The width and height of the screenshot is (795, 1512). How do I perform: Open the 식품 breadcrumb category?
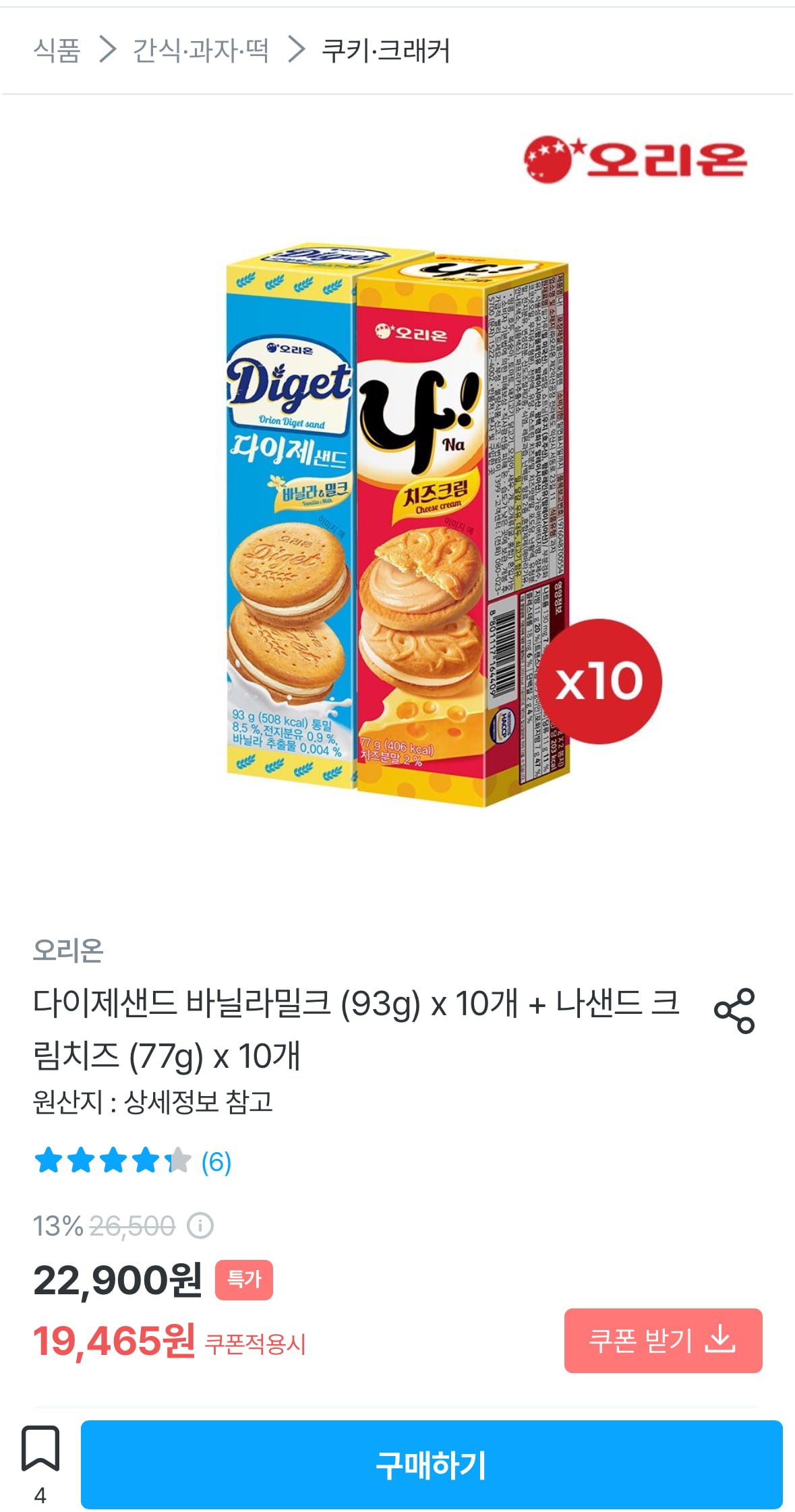(57, 50)
